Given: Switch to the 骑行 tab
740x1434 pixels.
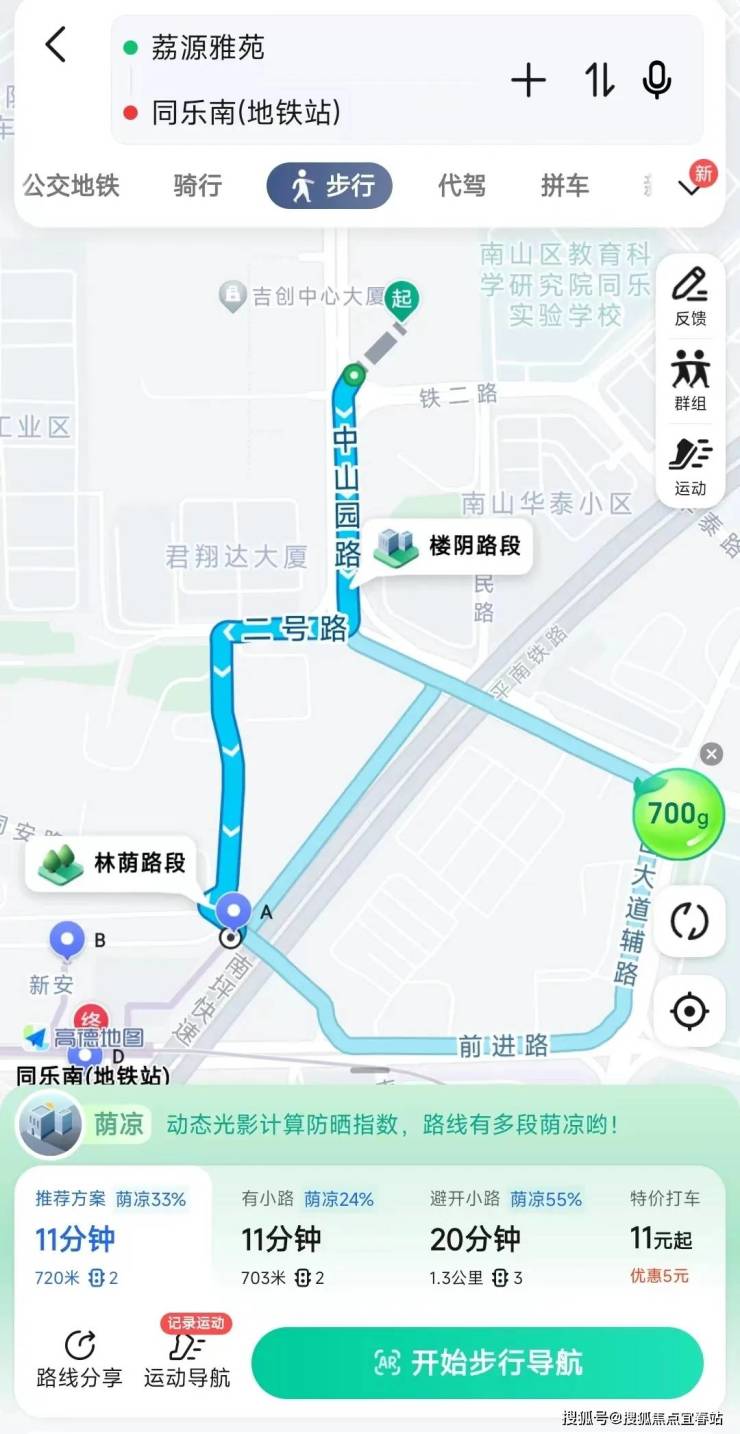Looking at the screenshot, I should pyautogui.click(x=197, y=185).
